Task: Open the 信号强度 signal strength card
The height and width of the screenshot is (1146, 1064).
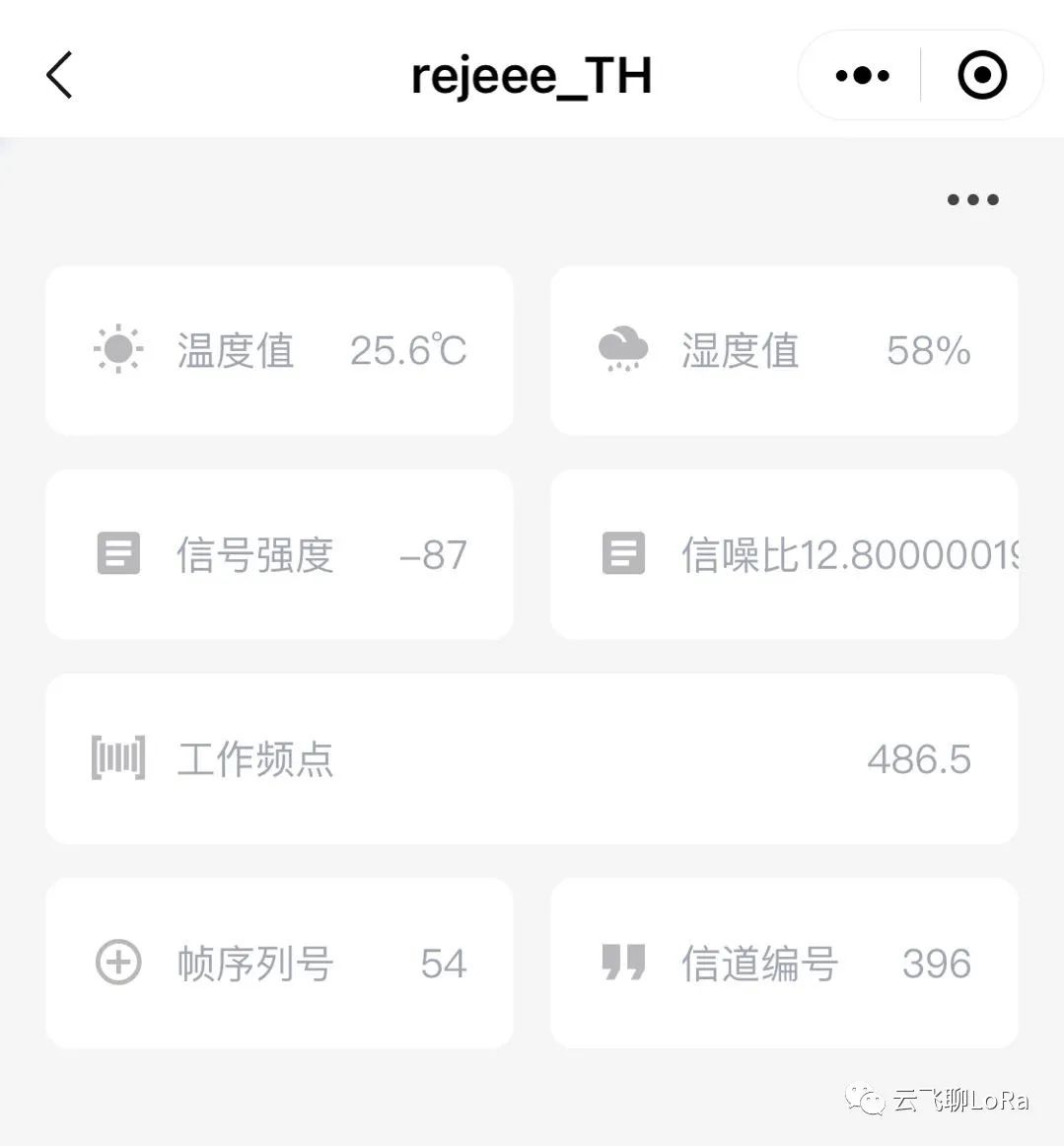Action: pyautogui.click(x=279, y=554)
